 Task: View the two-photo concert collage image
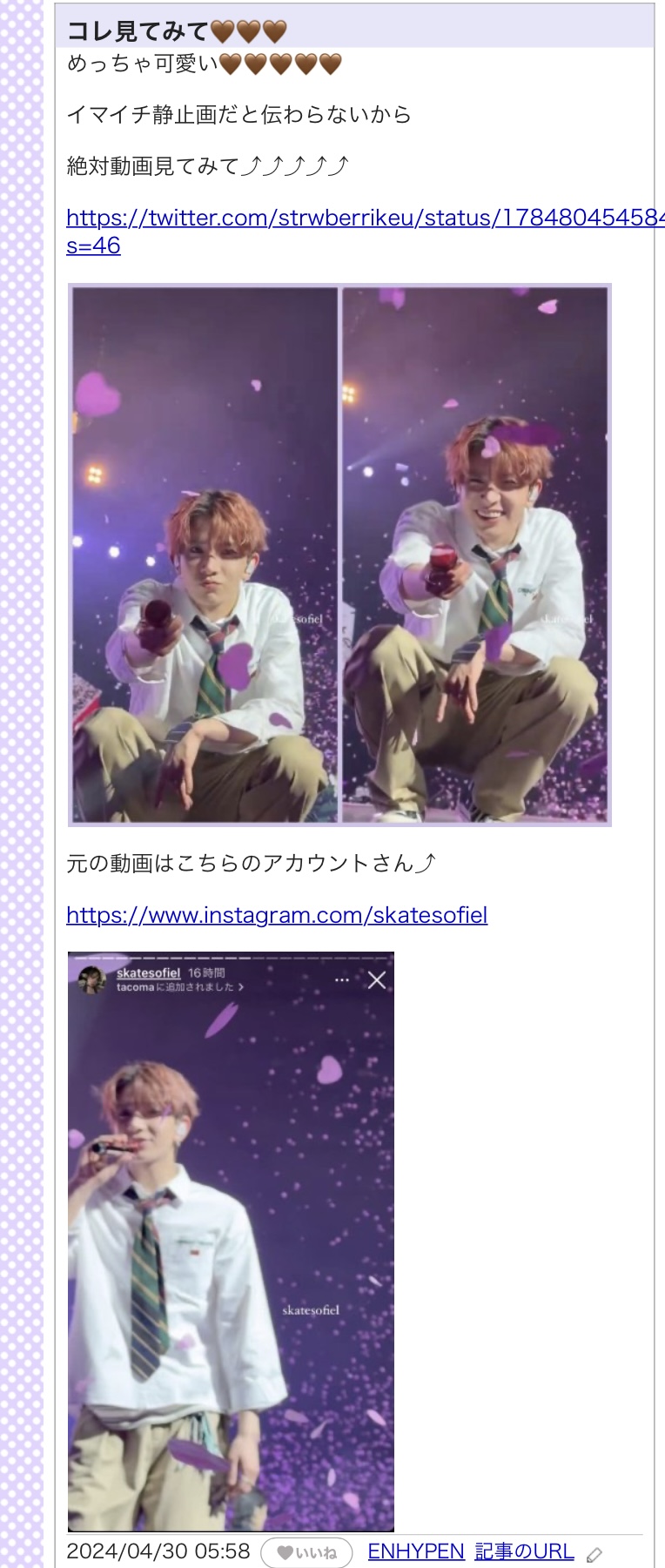click(339, 555)
